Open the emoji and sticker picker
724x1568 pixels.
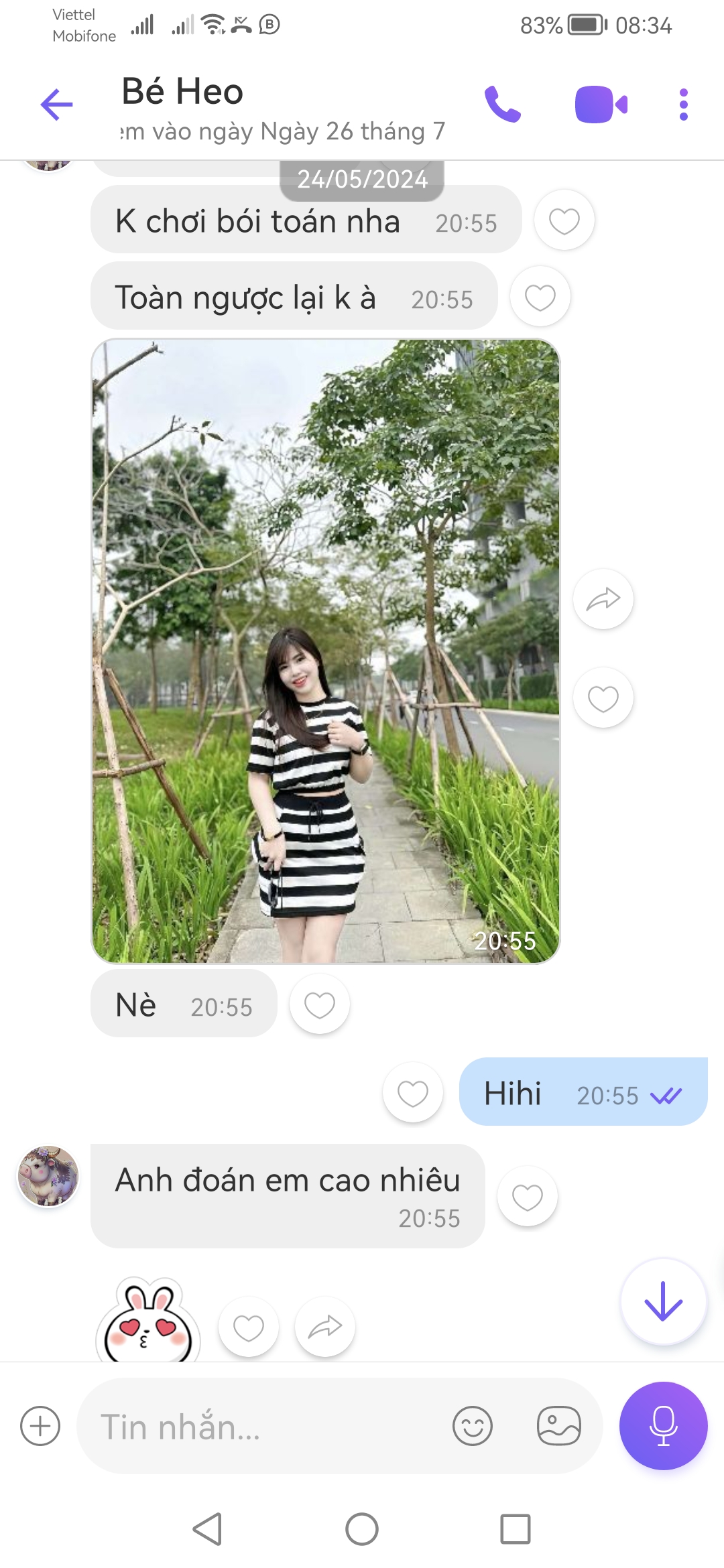point(473,1426)
